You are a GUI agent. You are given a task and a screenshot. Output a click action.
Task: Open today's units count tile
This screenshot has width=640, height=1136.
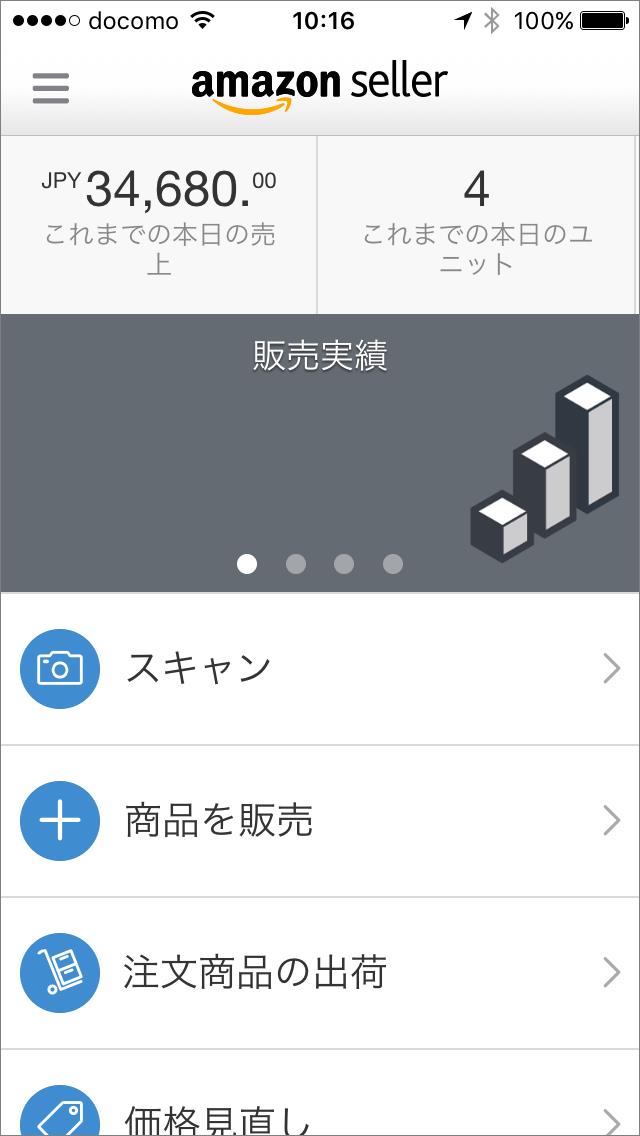[x=477, y=224]
